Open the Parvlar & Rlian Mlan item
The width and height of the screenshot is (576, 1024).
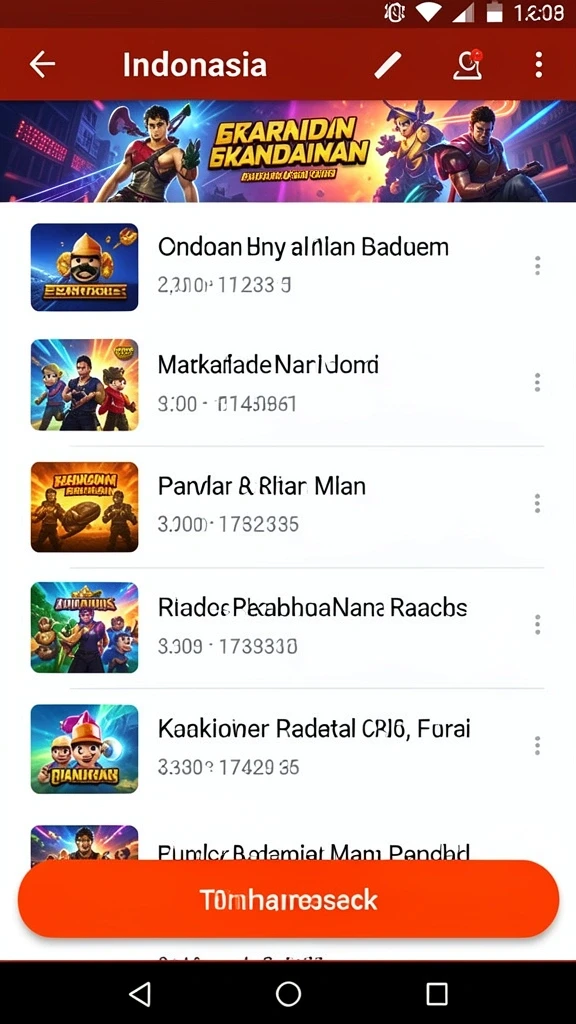pos(288,506)
